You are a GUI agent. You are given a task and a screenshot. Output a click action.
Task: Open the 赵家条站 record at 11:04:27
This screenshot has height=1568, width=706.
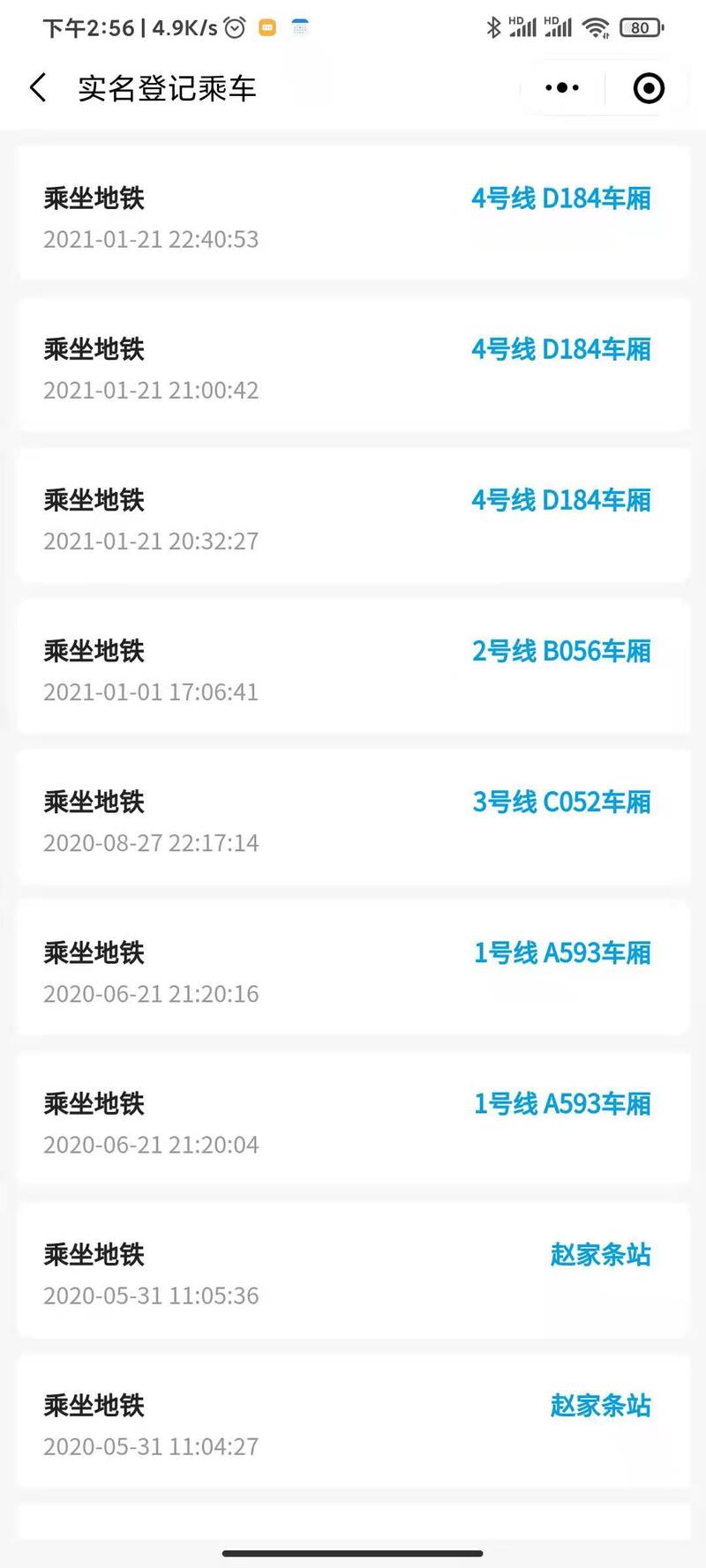click(x=353, y=1421)
